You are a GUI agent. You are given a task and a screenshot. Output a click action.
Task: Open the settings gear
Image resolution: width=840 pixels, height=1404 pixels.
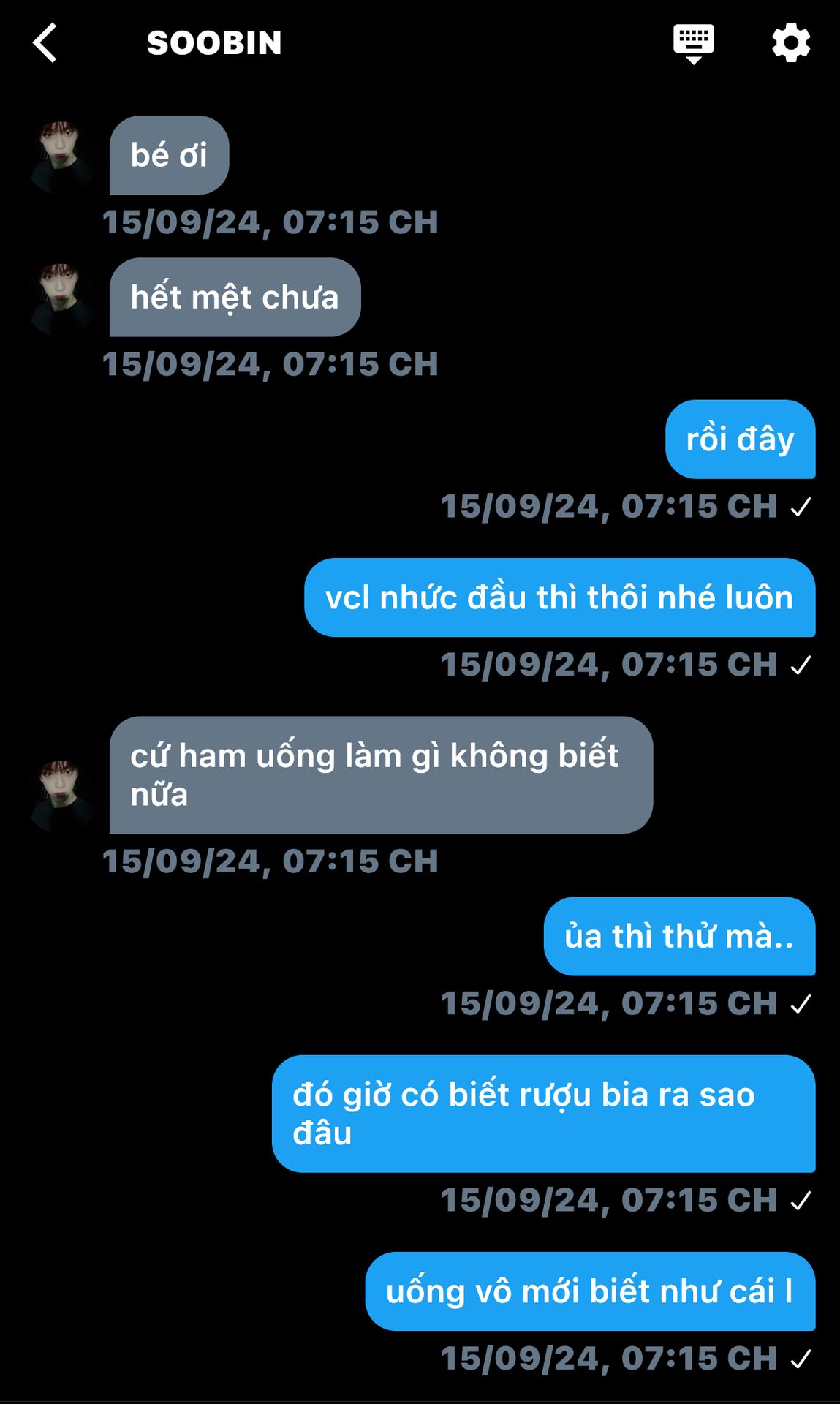[791, 43]
